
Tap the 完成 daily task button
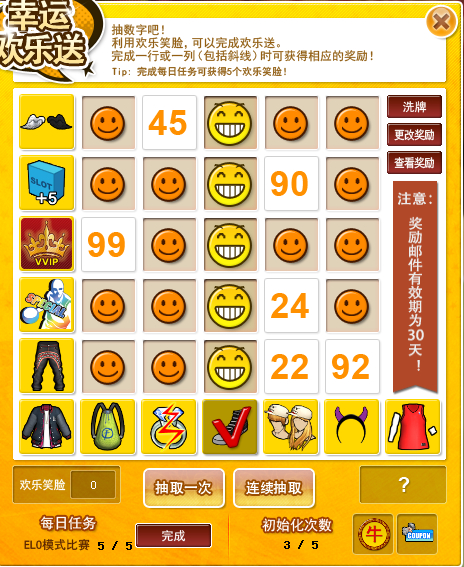(174, 536)
